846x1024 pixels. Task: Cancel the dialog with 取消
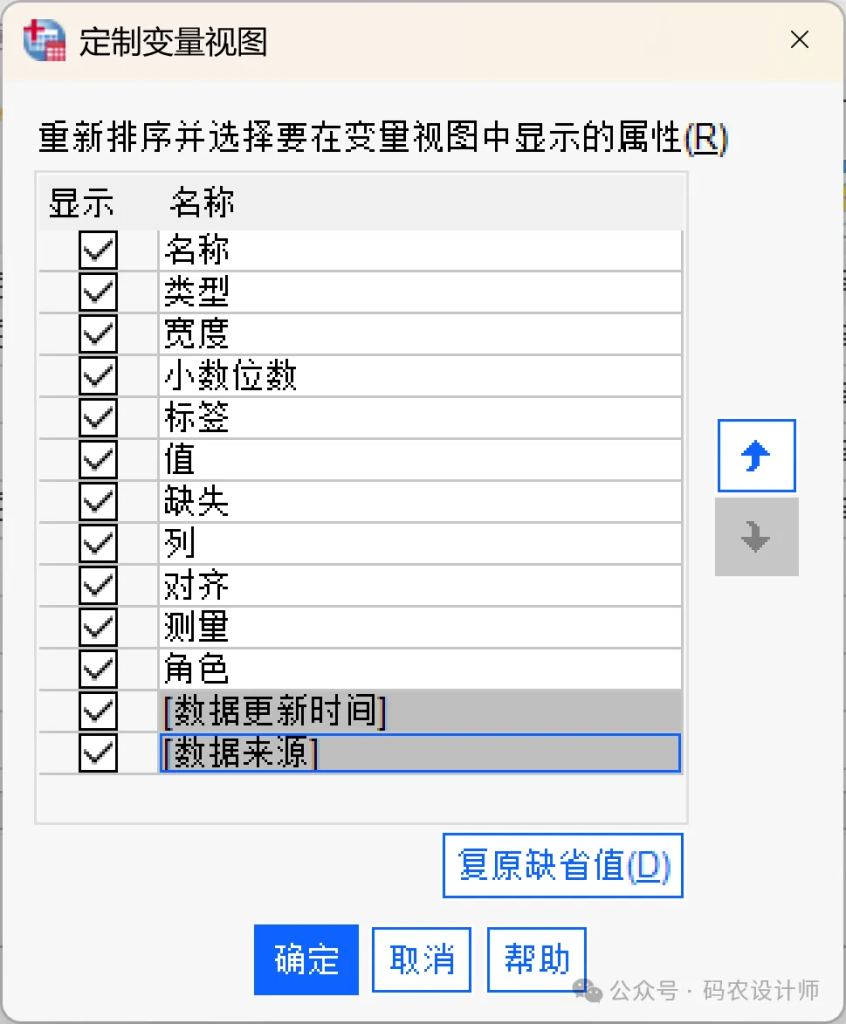click(421, 960)
